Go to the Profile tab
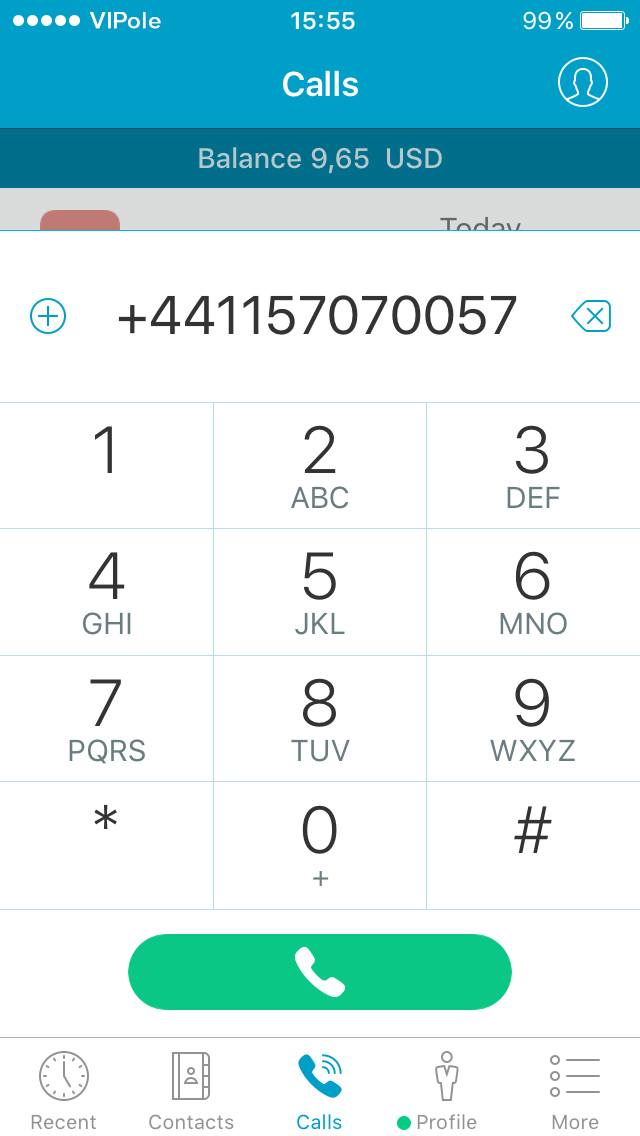Screen dimensions: 640x1136 point(446,1090)
